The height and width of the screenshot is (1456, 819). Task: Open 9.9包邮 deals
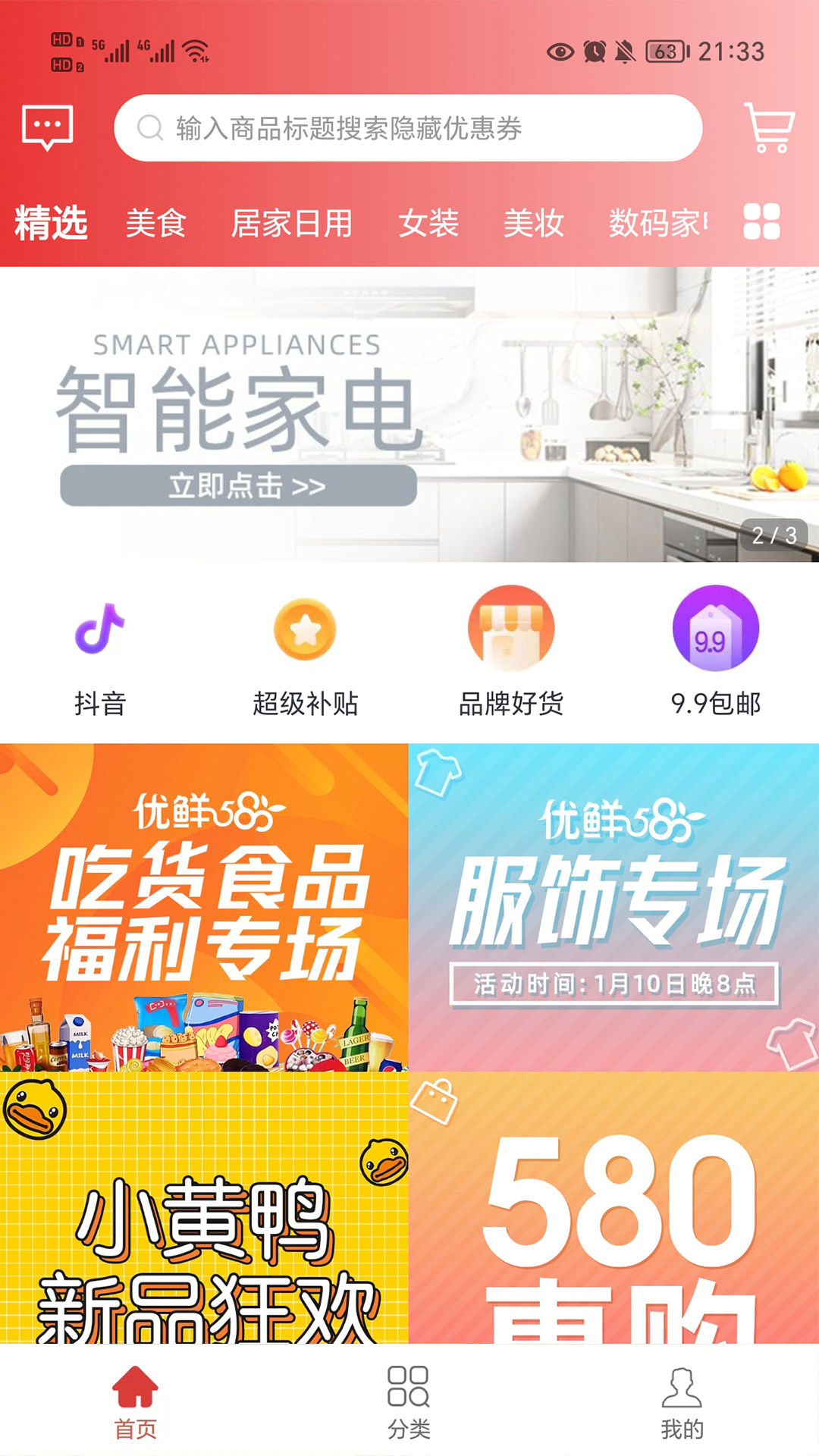715,652
